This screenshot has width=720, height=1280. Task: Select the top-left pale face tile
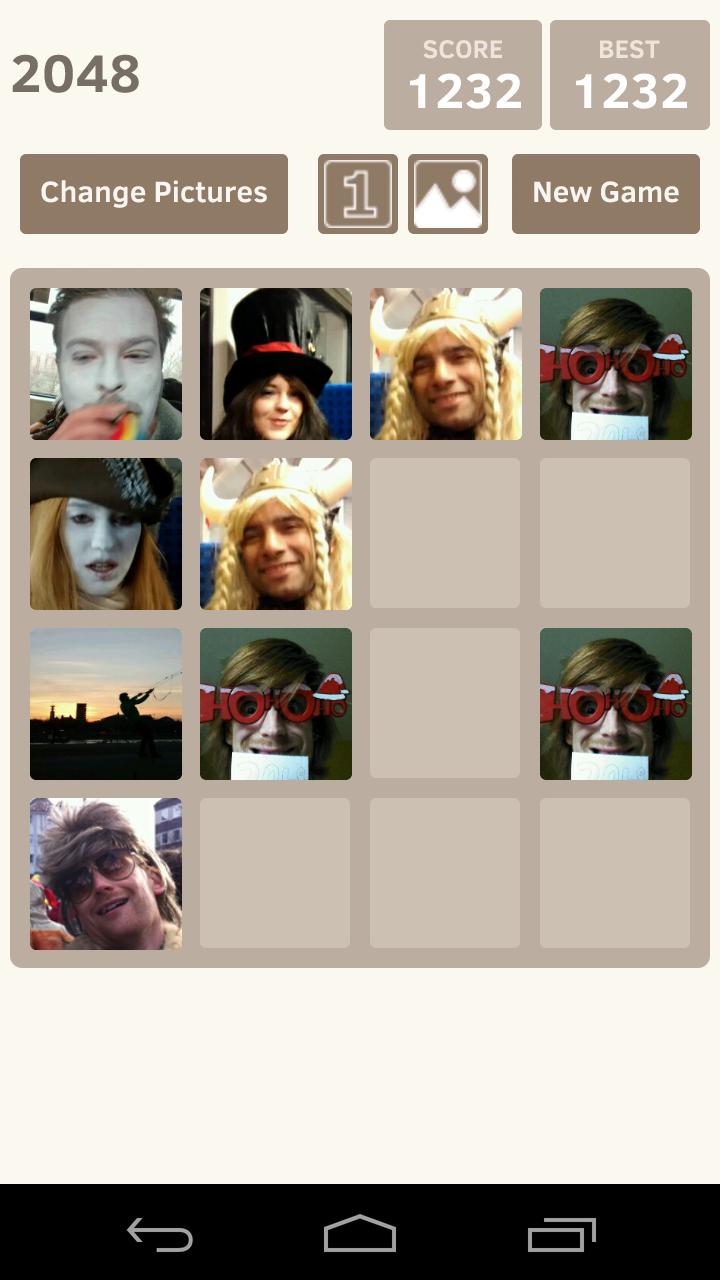(x=105, y=363)
